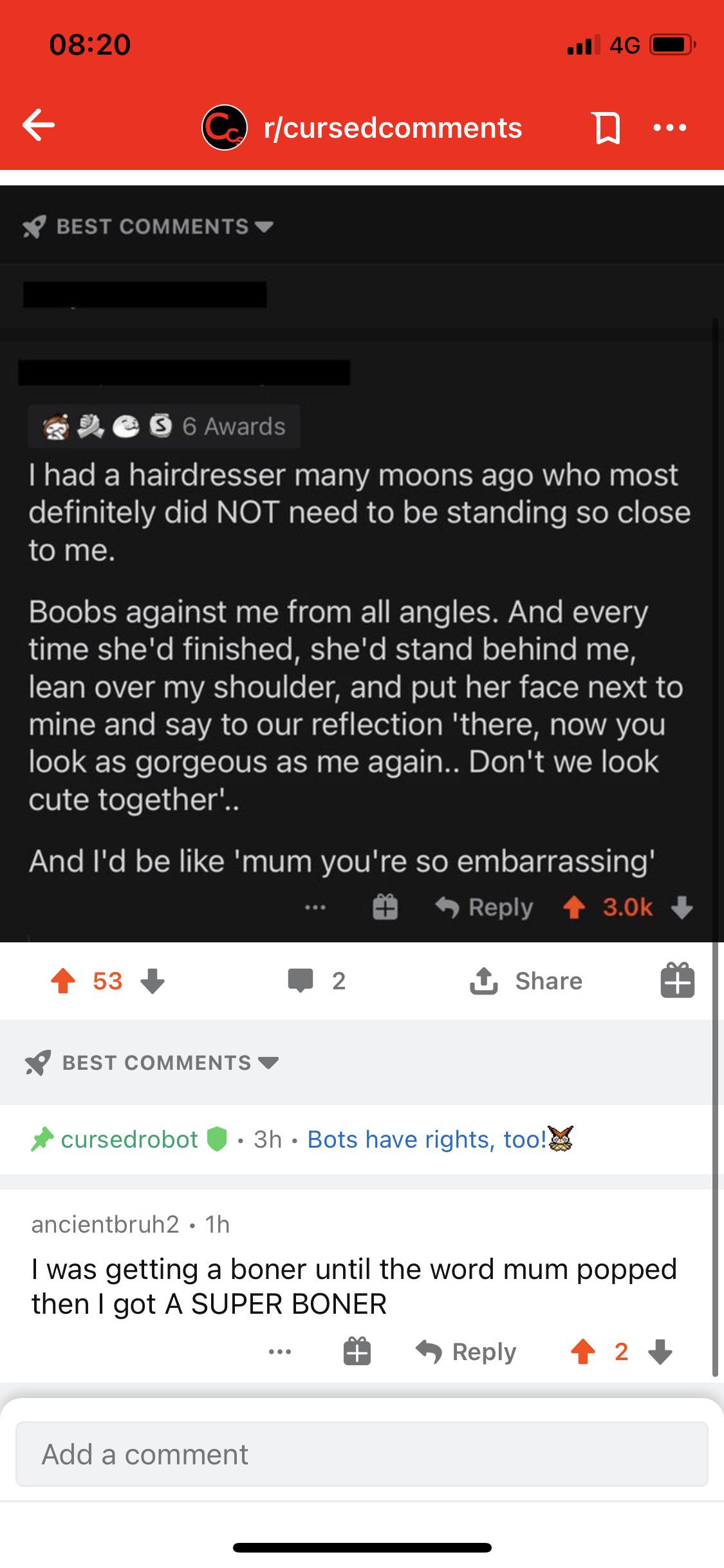Downvote the post with 53 points
This screenshot has height=1568, width=724.
click(153, 981)
